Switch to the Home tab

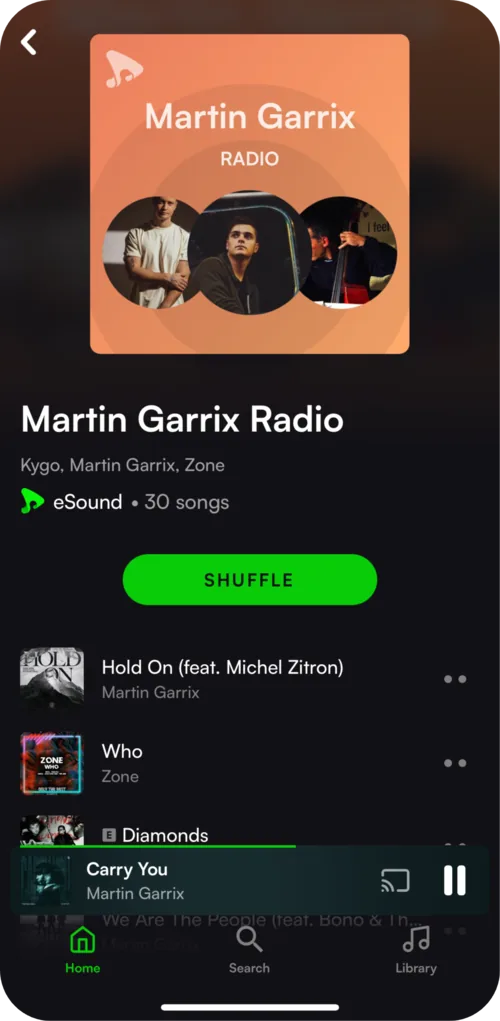tap(82, 950)
